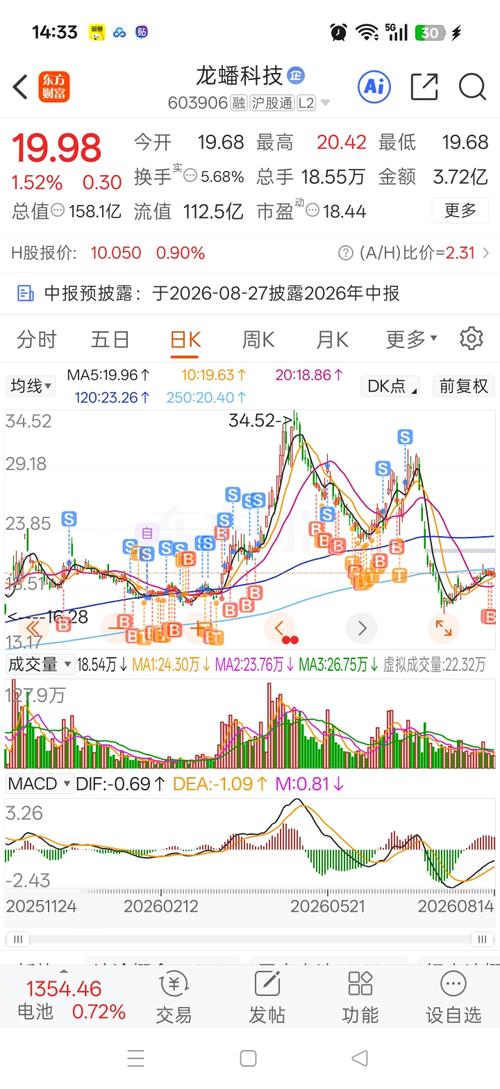500x1089 pixels.
Task: Change the 前复权 adjustment setting
Action: point(464,386)
